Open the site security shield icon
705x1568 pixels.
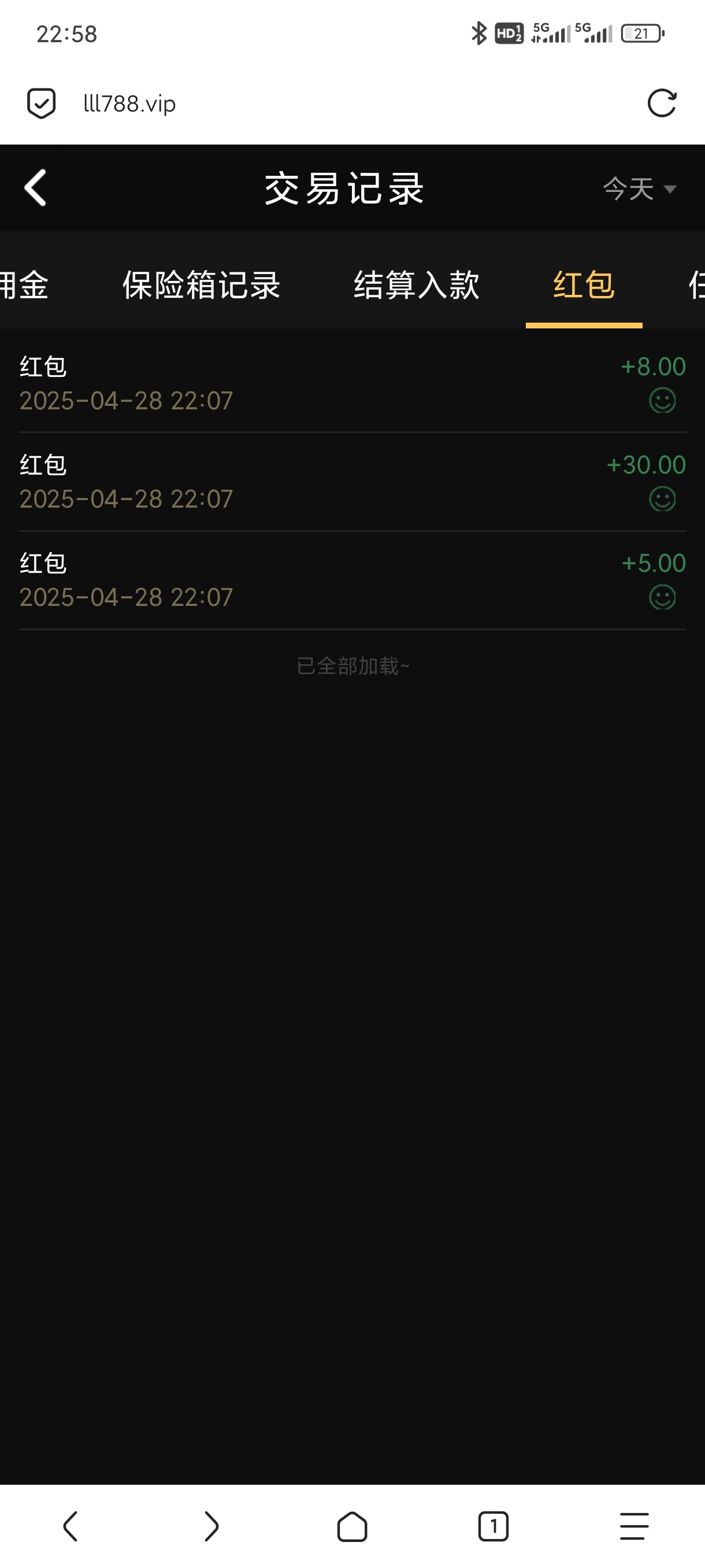coord(42,103)
